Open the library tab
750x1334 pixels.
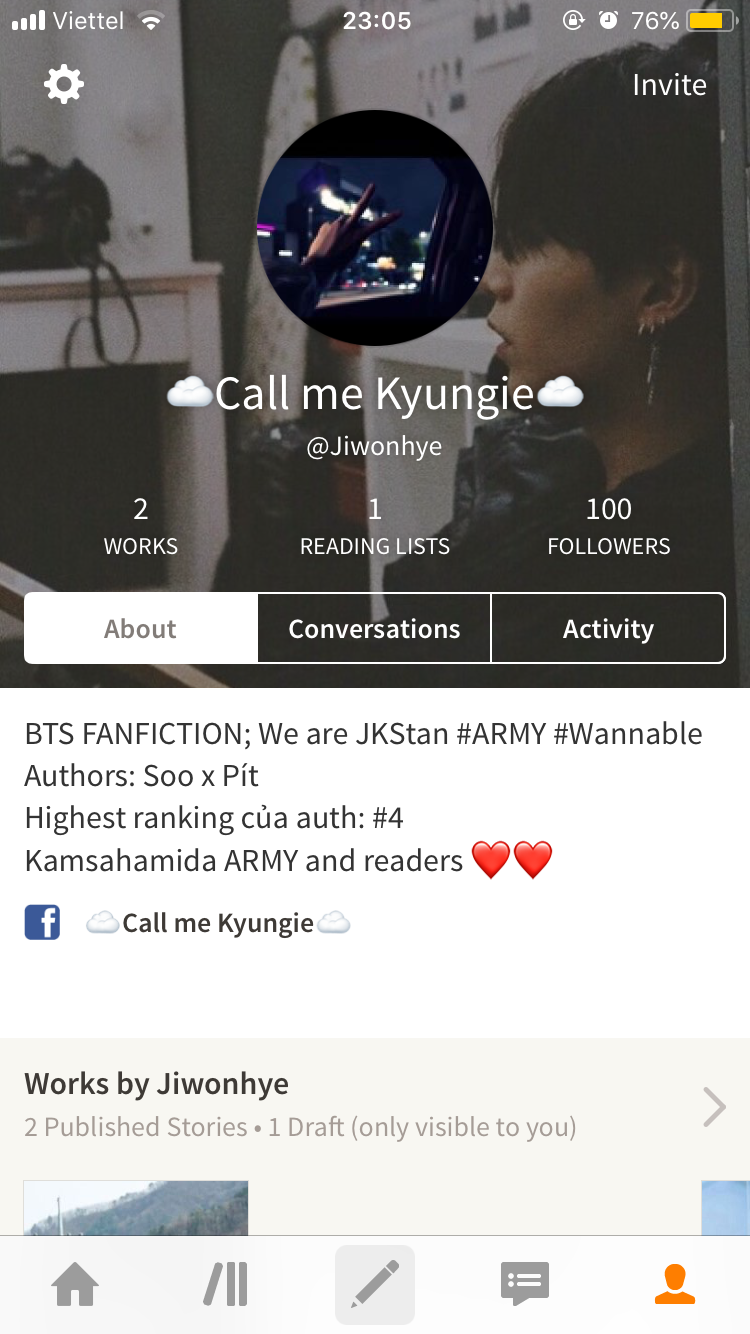coord(225,1285)
